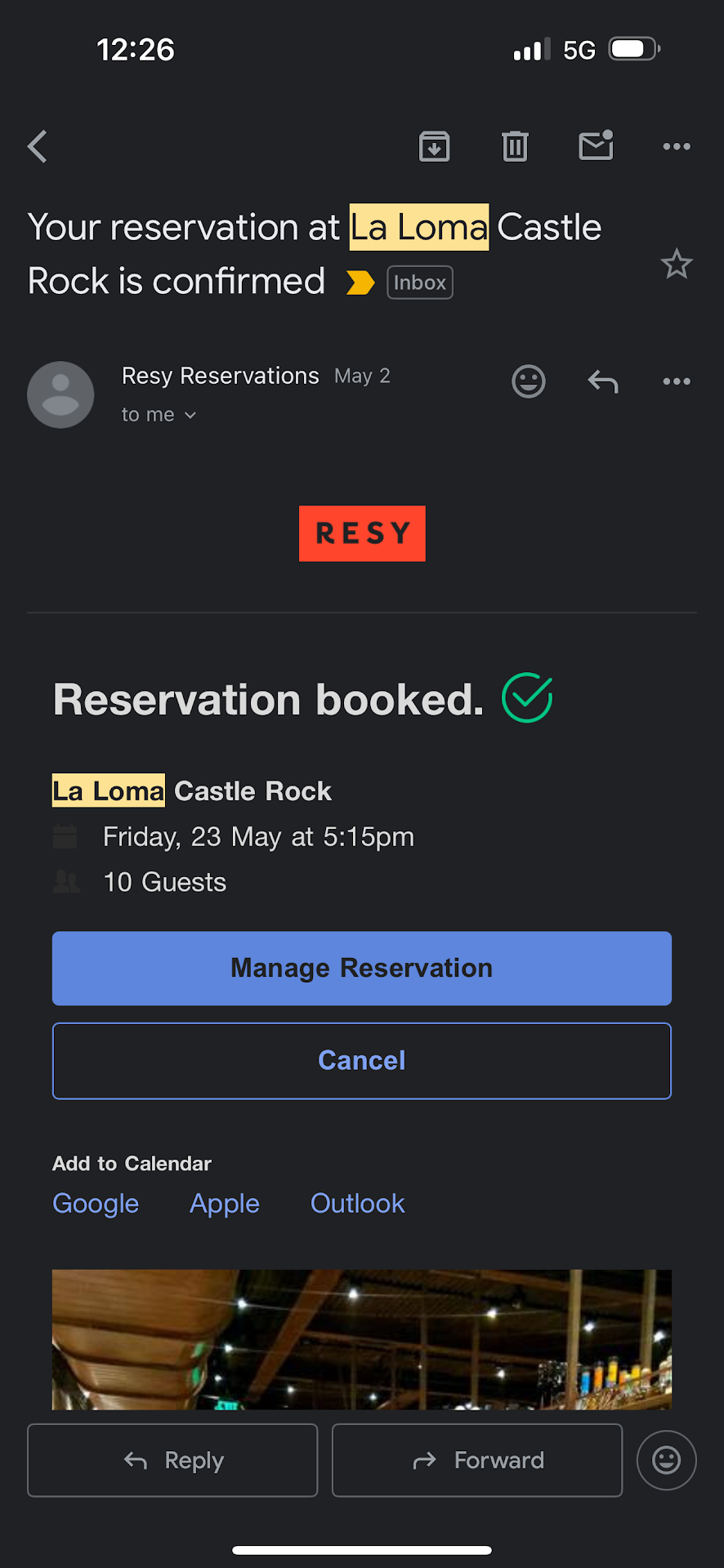The image size is (724, 1568).
Task: Go back to the inbox list
Action: tap(38, 147)
